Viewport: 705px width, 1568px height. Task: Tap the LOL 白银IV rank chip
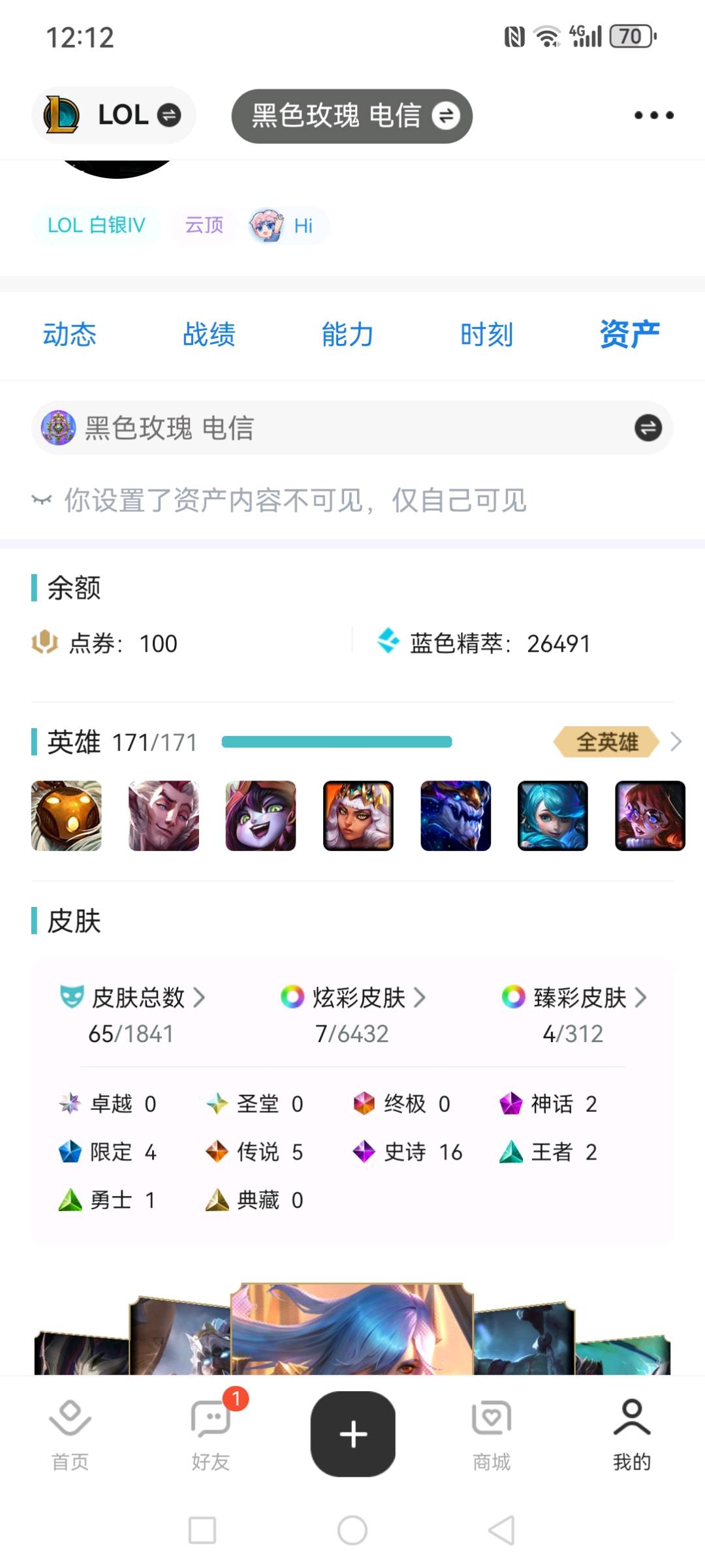96,226
